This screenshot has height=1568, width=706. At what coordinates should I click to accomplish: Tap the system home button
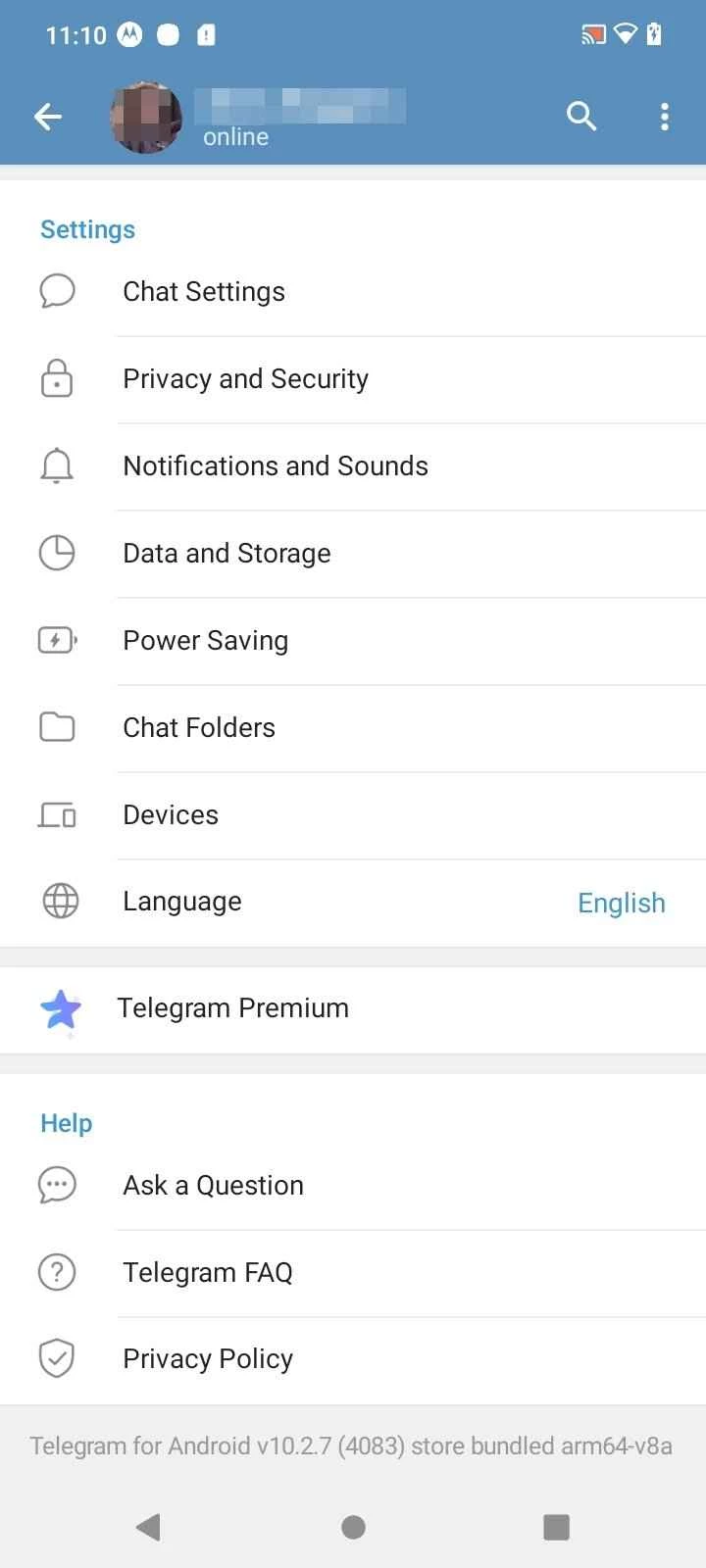click(353, 1527)
